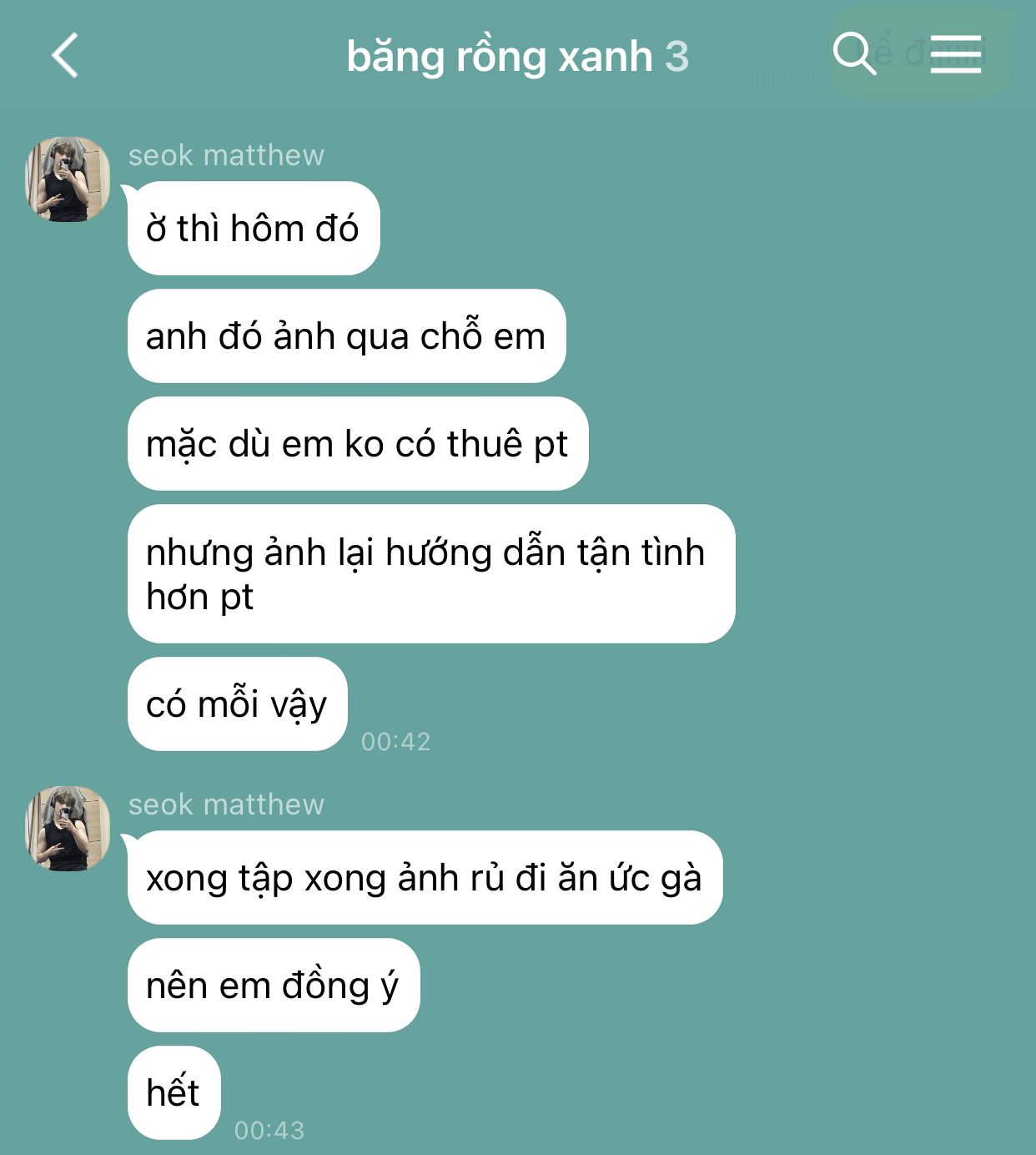Screen dimensions: 1036x1155
Task: Open the chat hamburger menu
Action: point(955,54)
